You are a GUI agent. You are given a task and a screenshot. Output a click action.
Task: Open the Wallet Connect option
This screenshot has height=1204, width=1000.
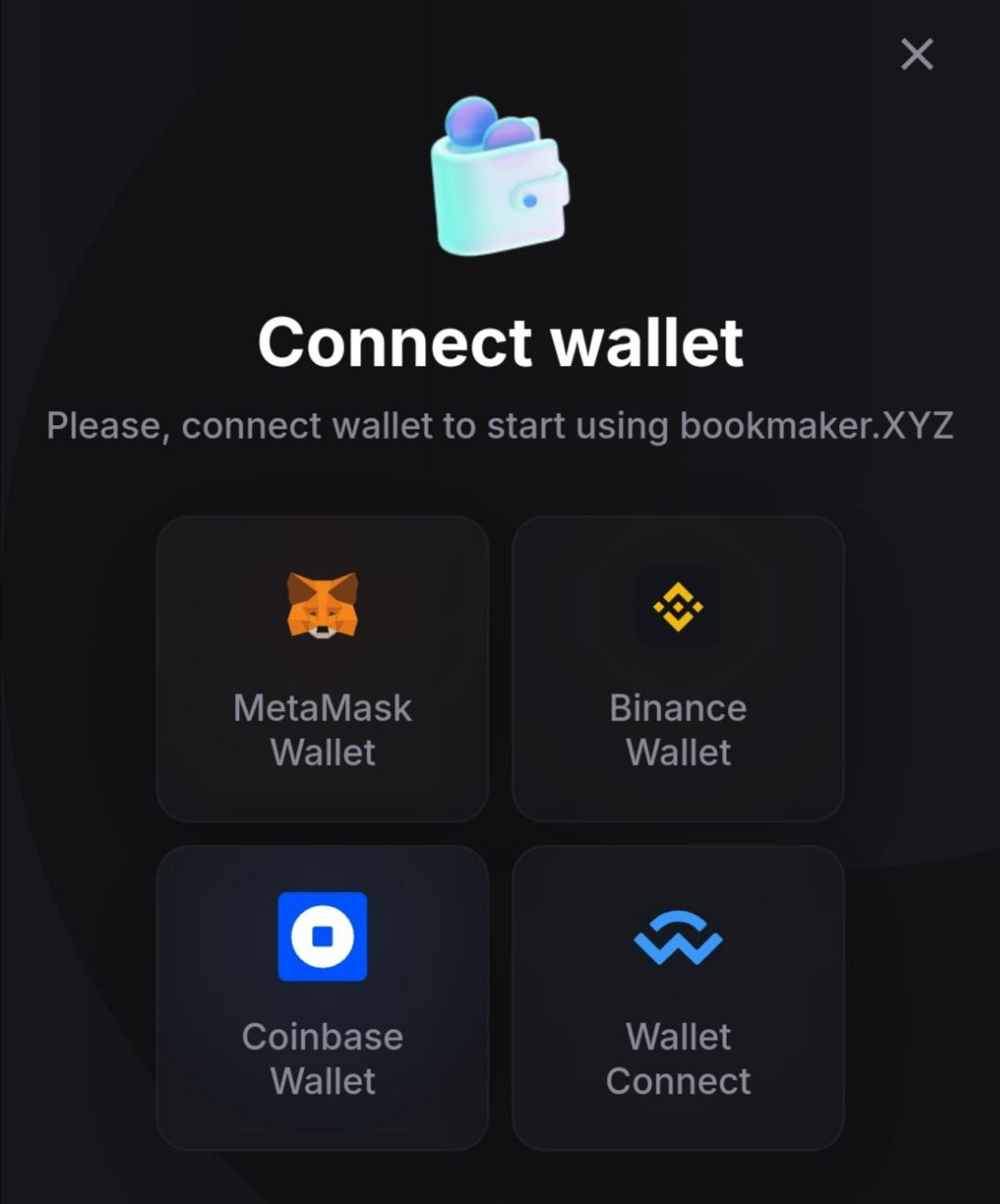677,997
